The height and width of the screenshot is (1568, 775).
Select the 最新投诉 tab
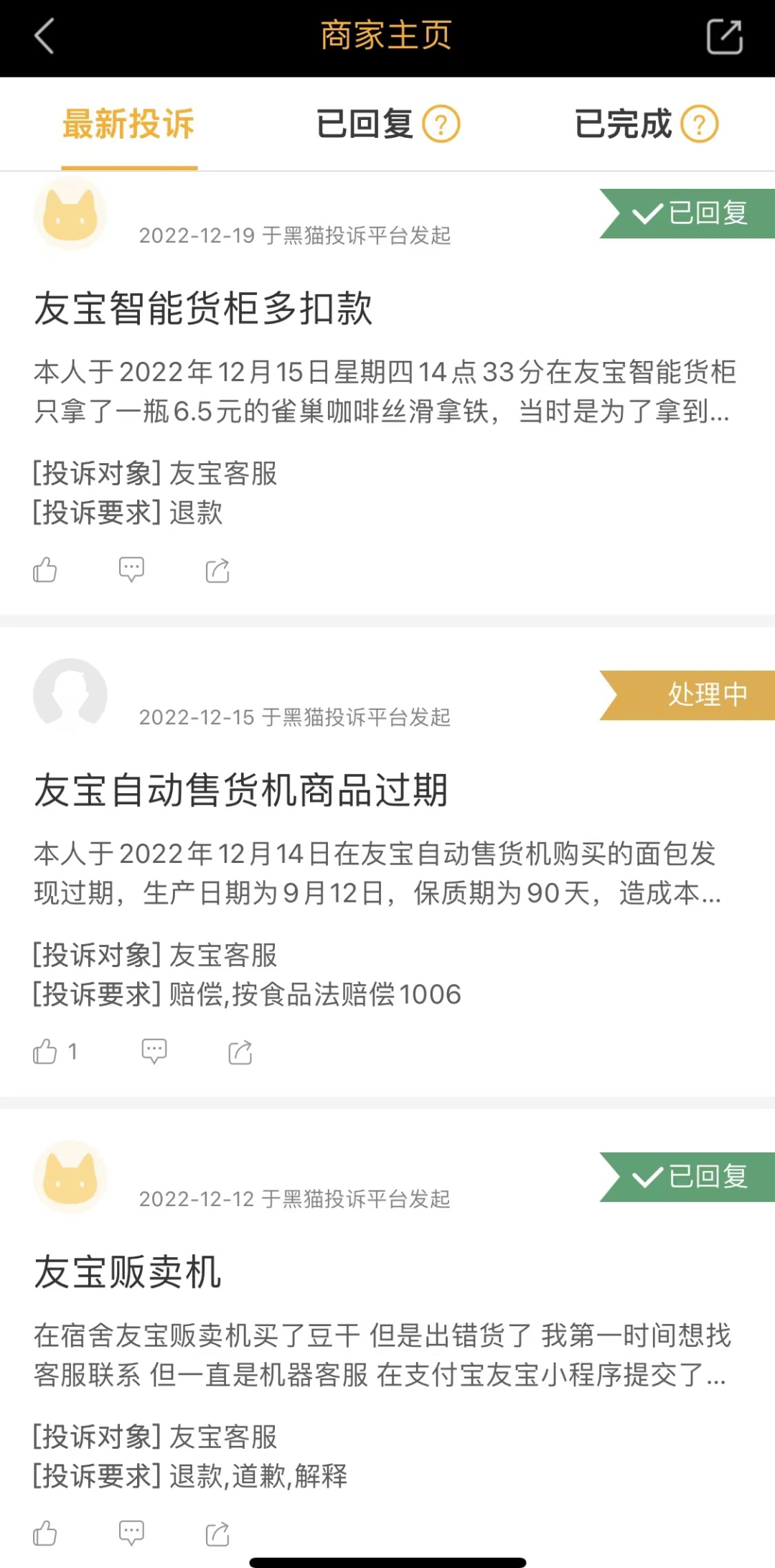[129, 124]
